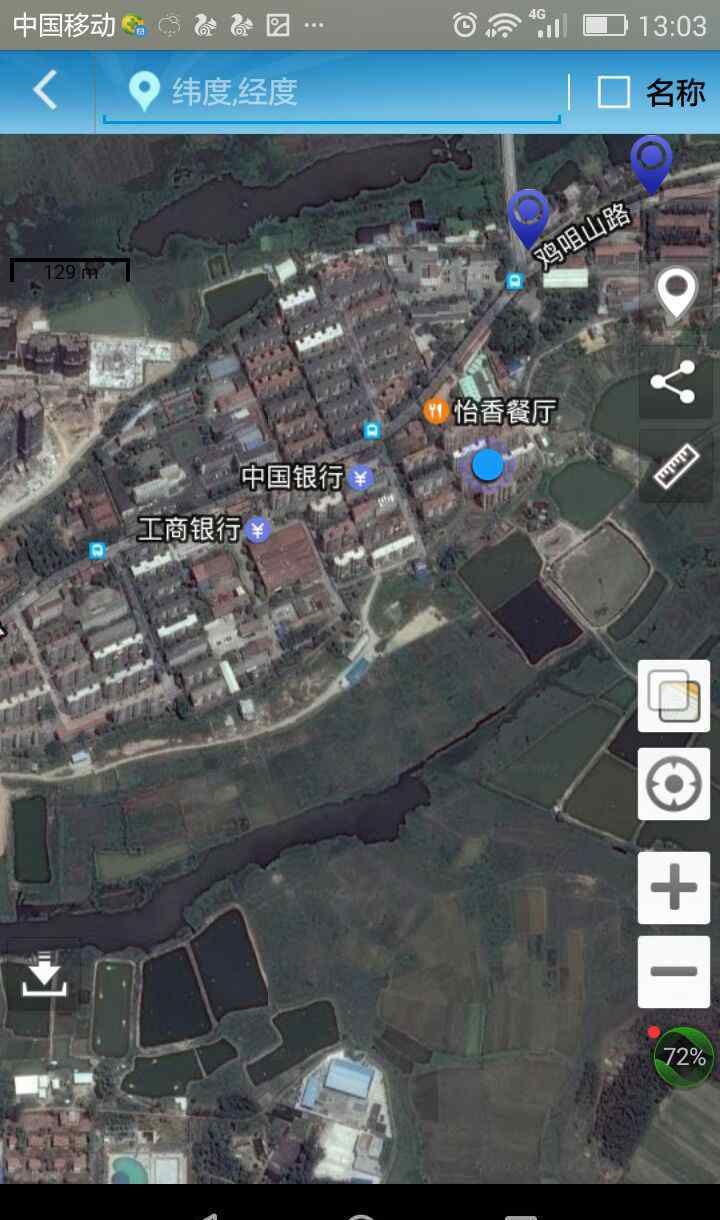This screenshot has height=1220, width=720.
Task: Tap the 中国银行 bank marker
Action: point(361,478)
